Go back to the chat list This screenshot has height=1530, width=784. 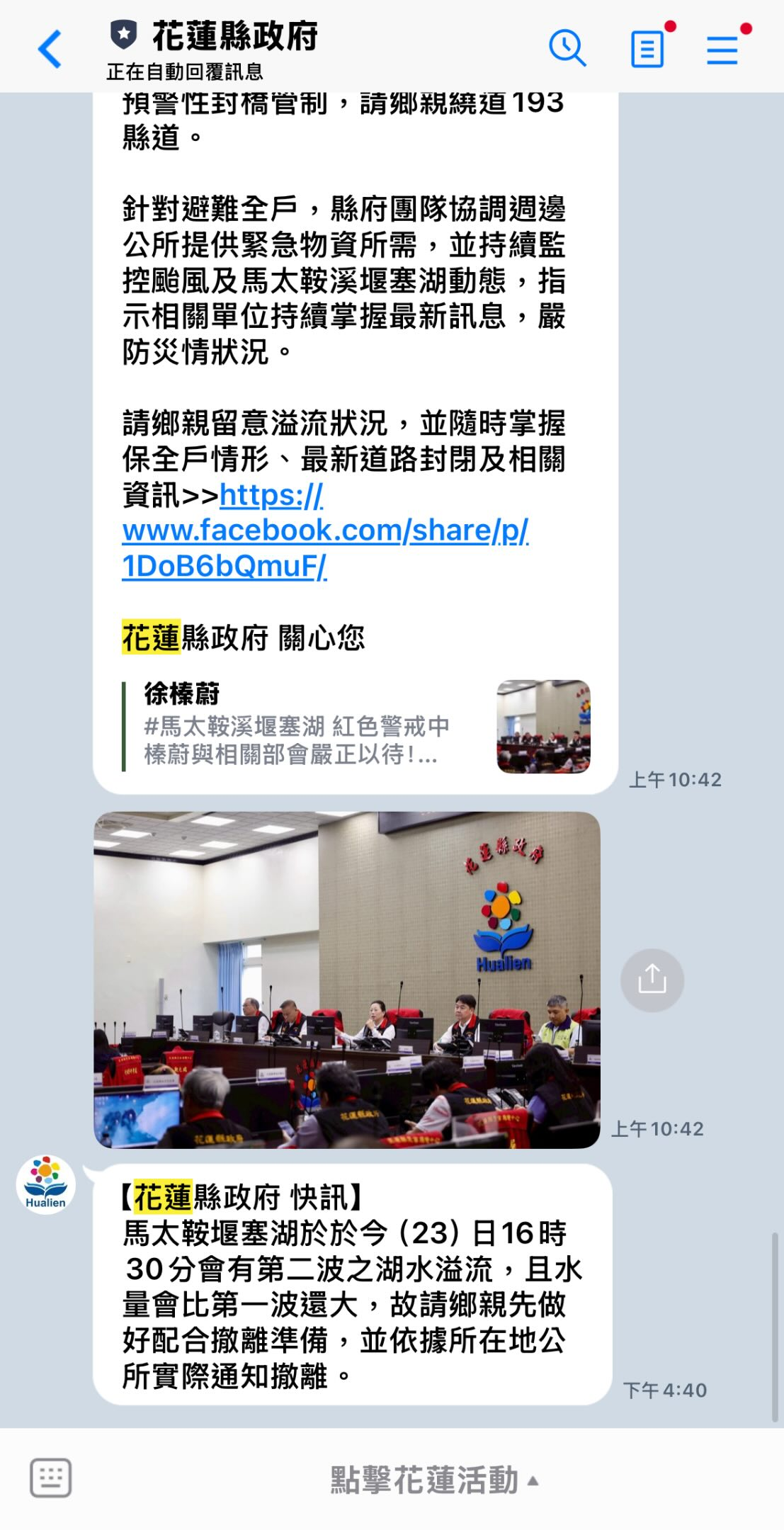(x=50, y=49)
